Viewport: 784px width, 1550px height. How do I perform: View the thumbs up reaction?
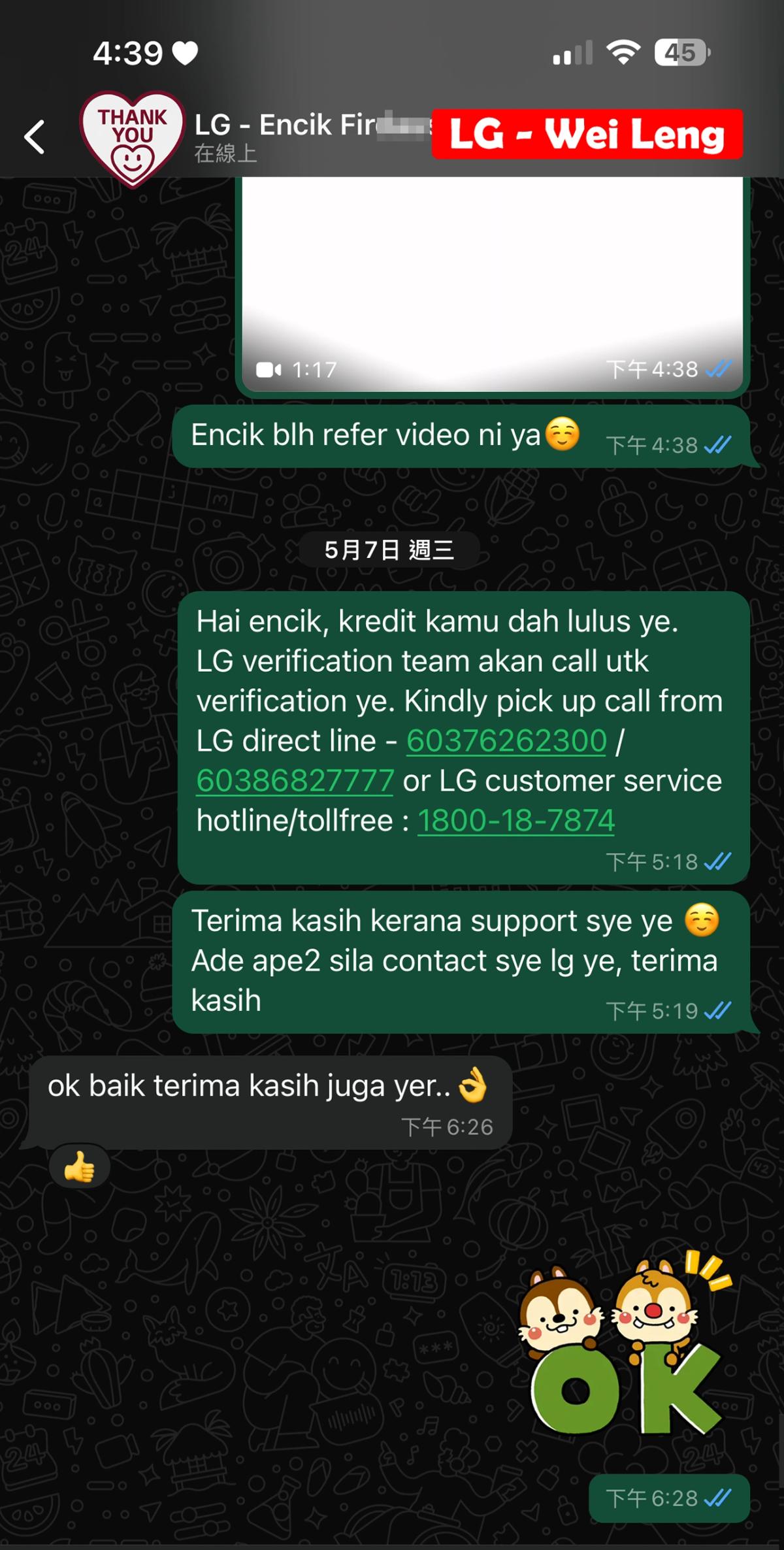point(79,1168)
